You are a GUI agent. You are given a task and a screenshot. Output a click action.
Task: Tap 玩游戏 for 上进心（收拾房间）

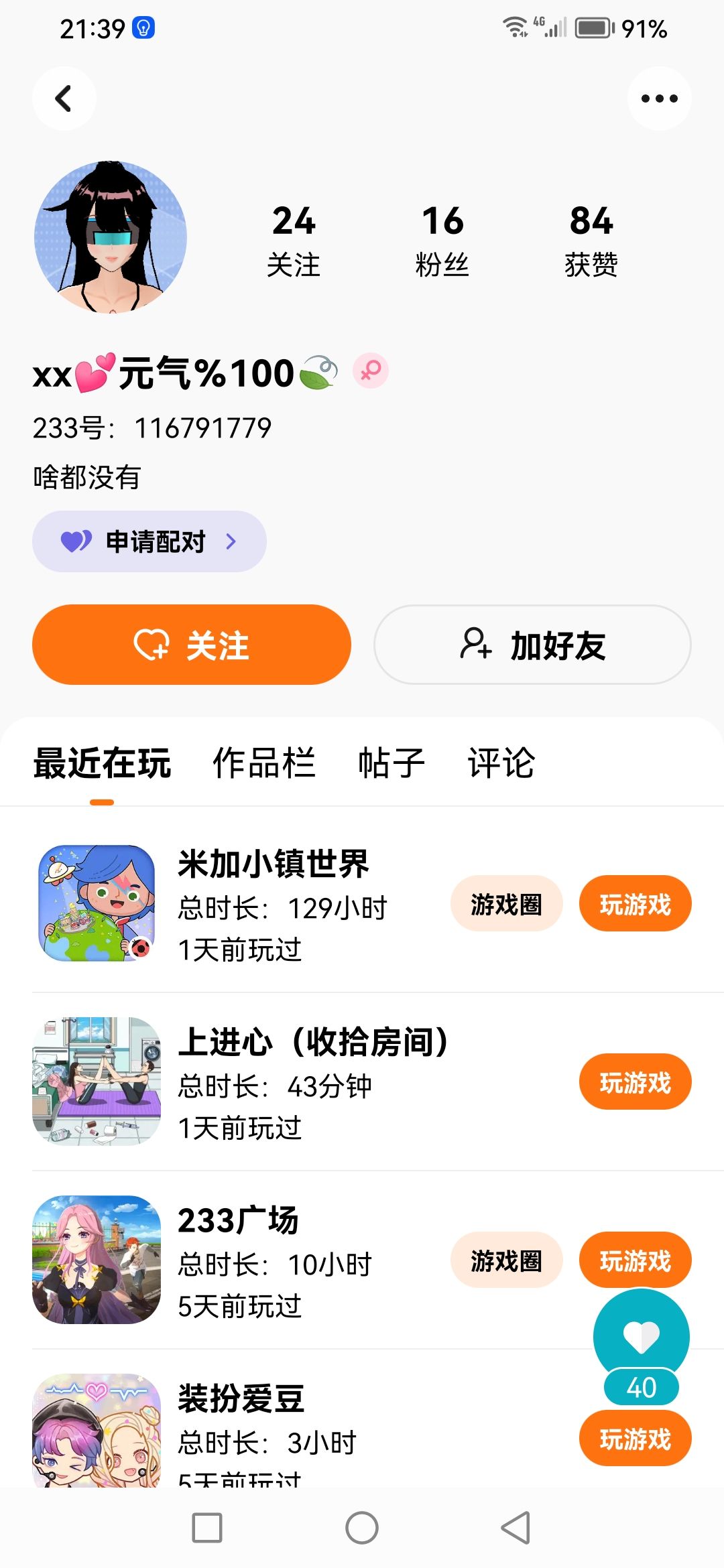(635, 1082)
